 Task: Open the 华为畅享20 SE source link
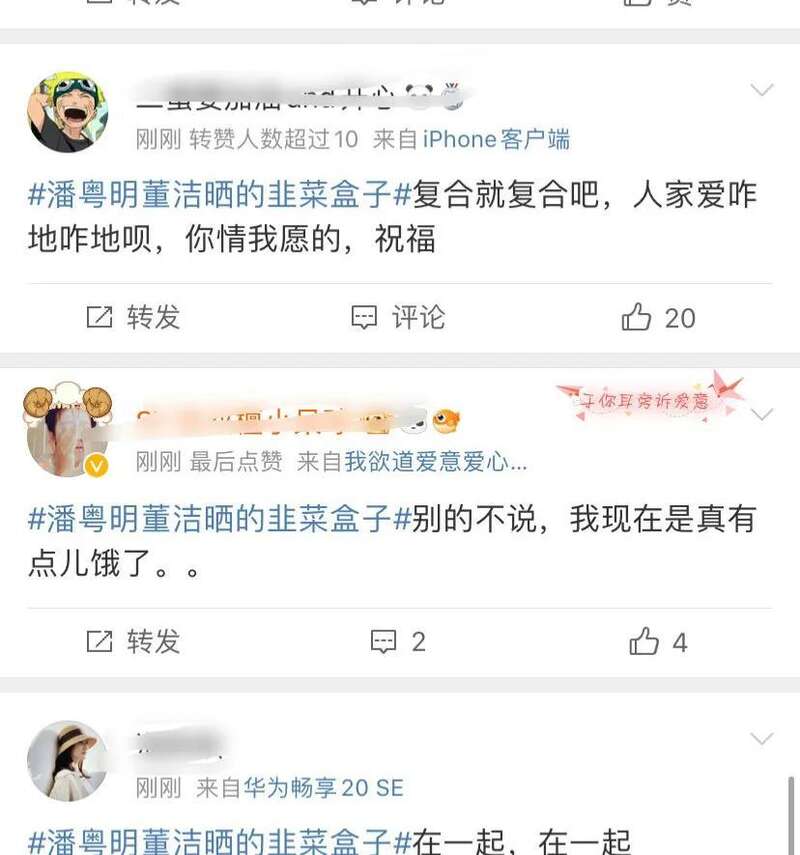click(x=323, y=788)
